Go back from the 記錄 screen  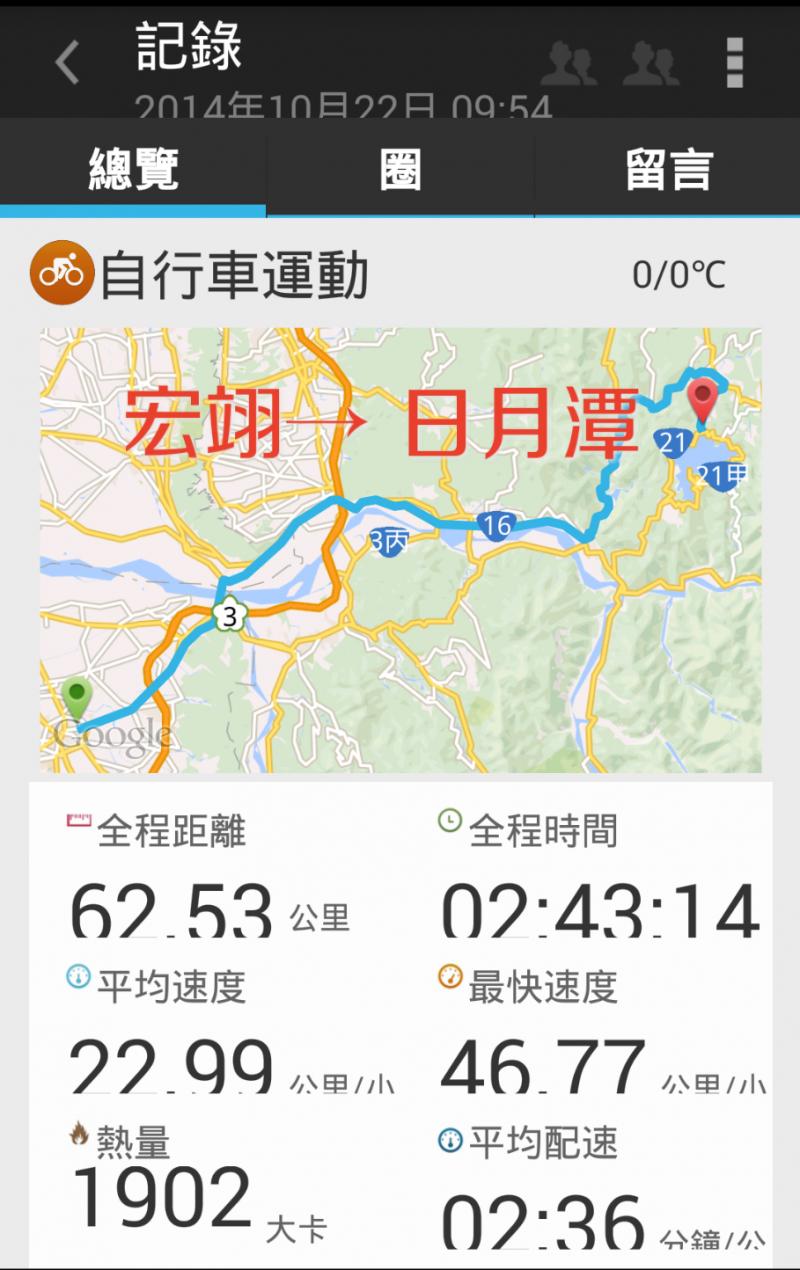click(x=66, y=63)
